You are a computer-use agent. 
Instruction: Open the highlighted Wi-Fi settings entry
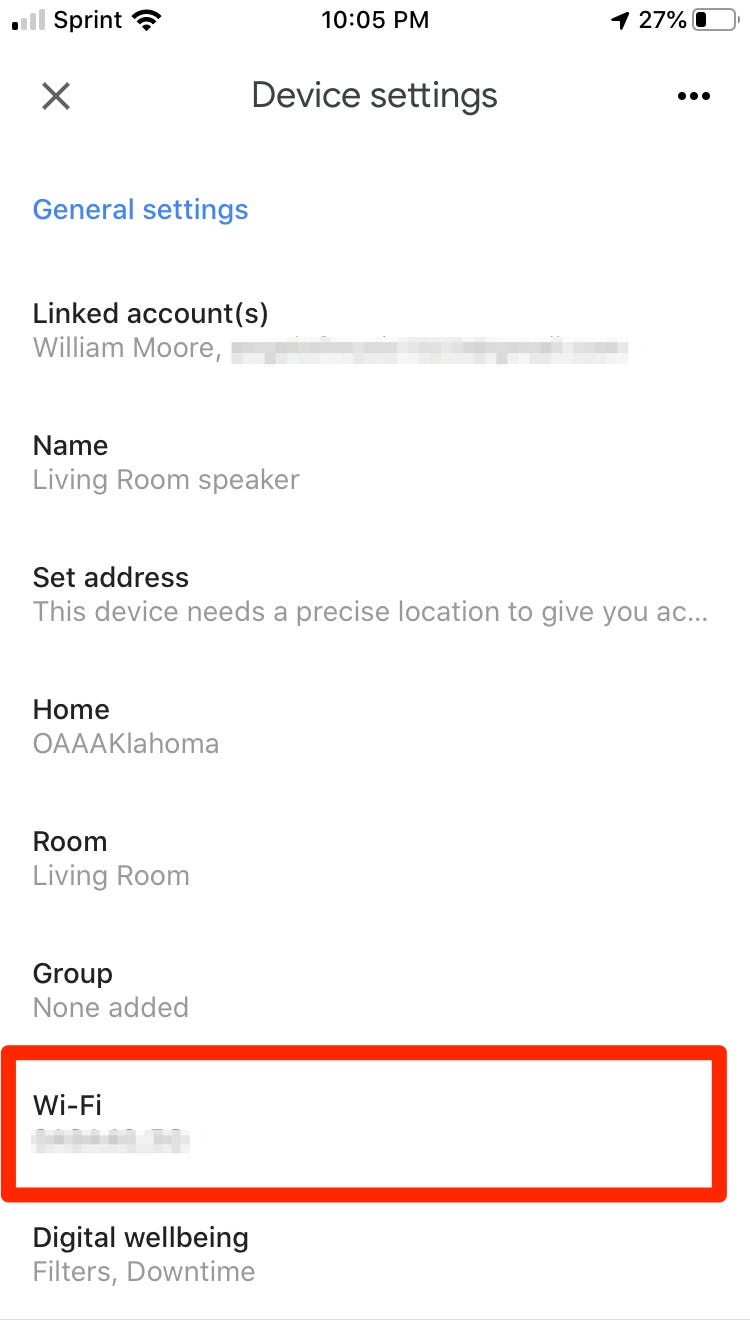coord(375,1122)
